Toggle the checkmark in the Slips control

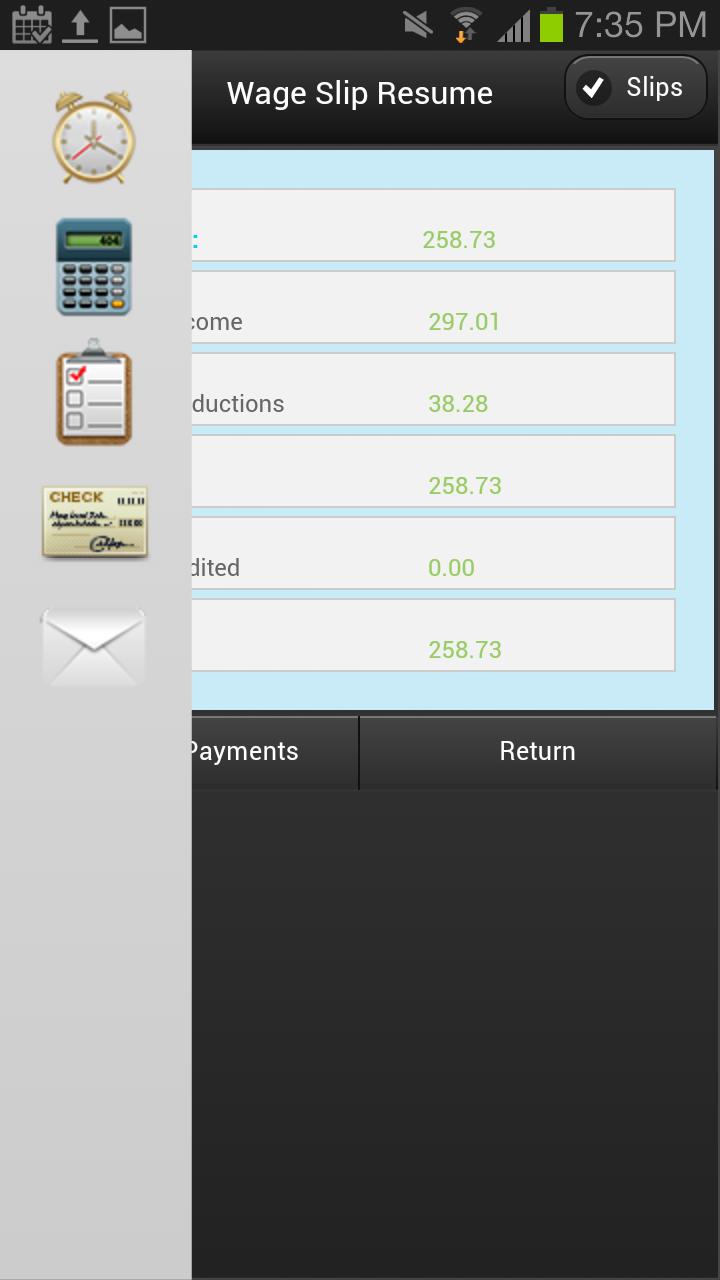(594, 87)
